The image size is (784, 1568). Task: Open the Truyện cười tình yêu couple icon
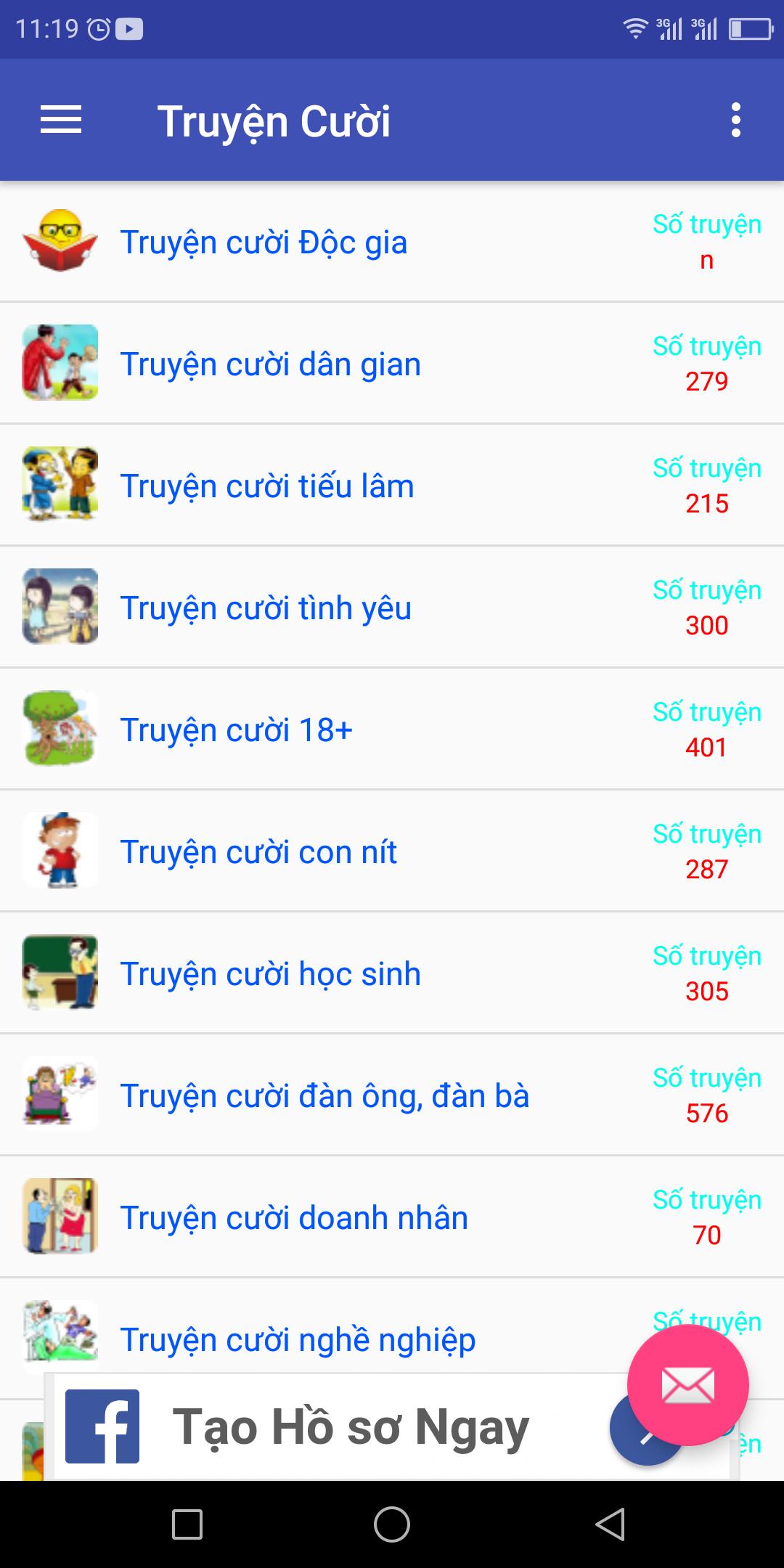(60, 608)
